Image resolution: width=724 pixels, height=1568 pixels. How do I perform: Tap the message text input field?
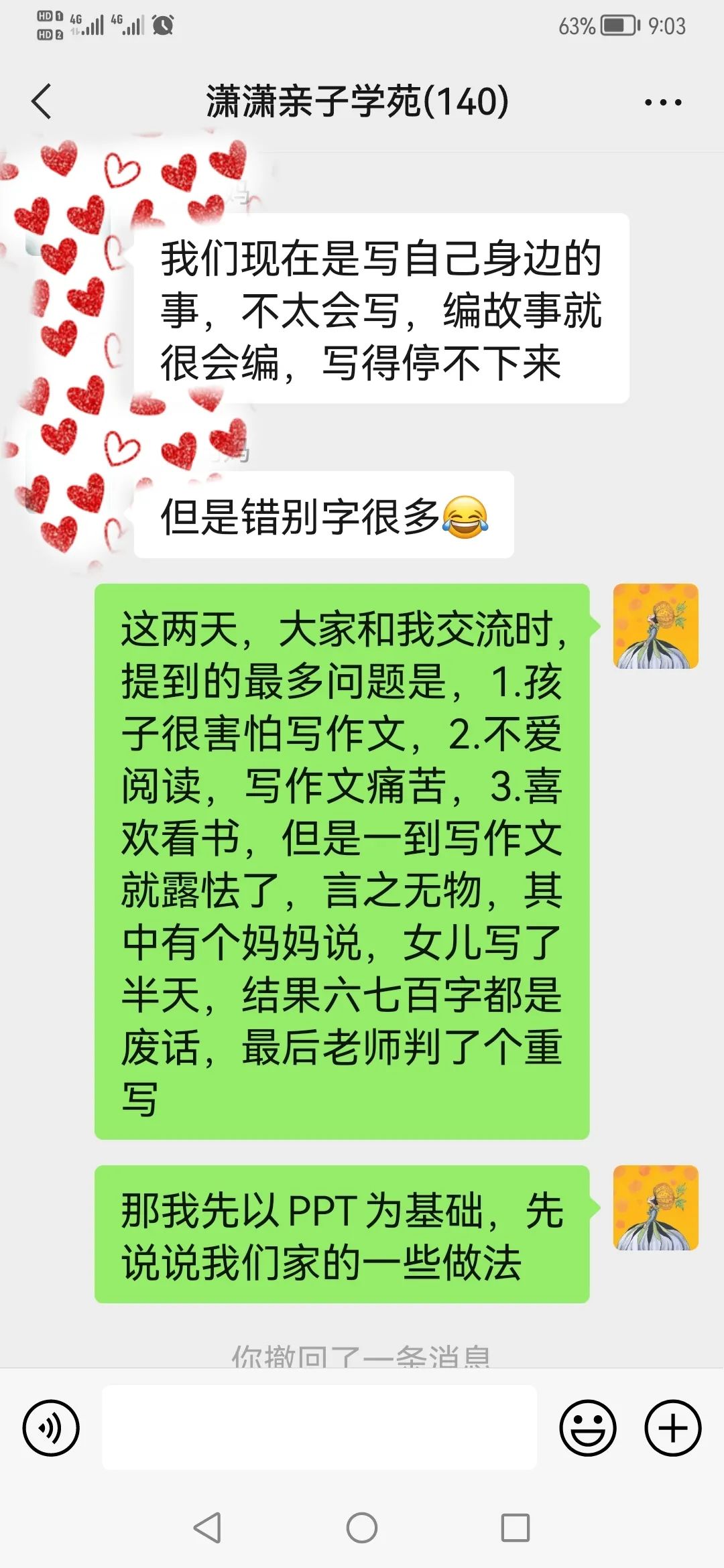coord(319,1427)
